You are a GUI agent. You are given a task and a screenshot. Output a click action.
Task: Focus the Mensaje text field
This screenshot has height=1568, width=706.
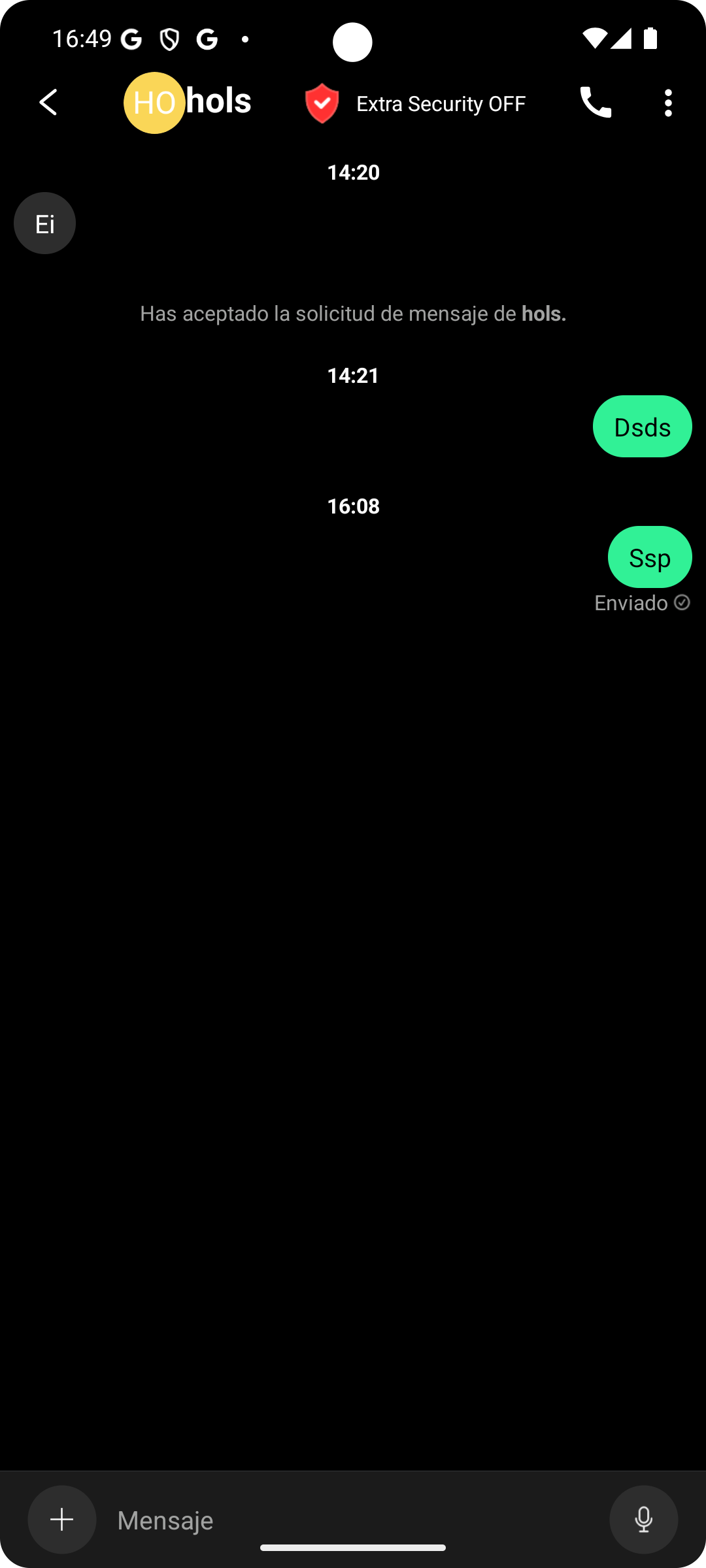tap(353, 1520)
